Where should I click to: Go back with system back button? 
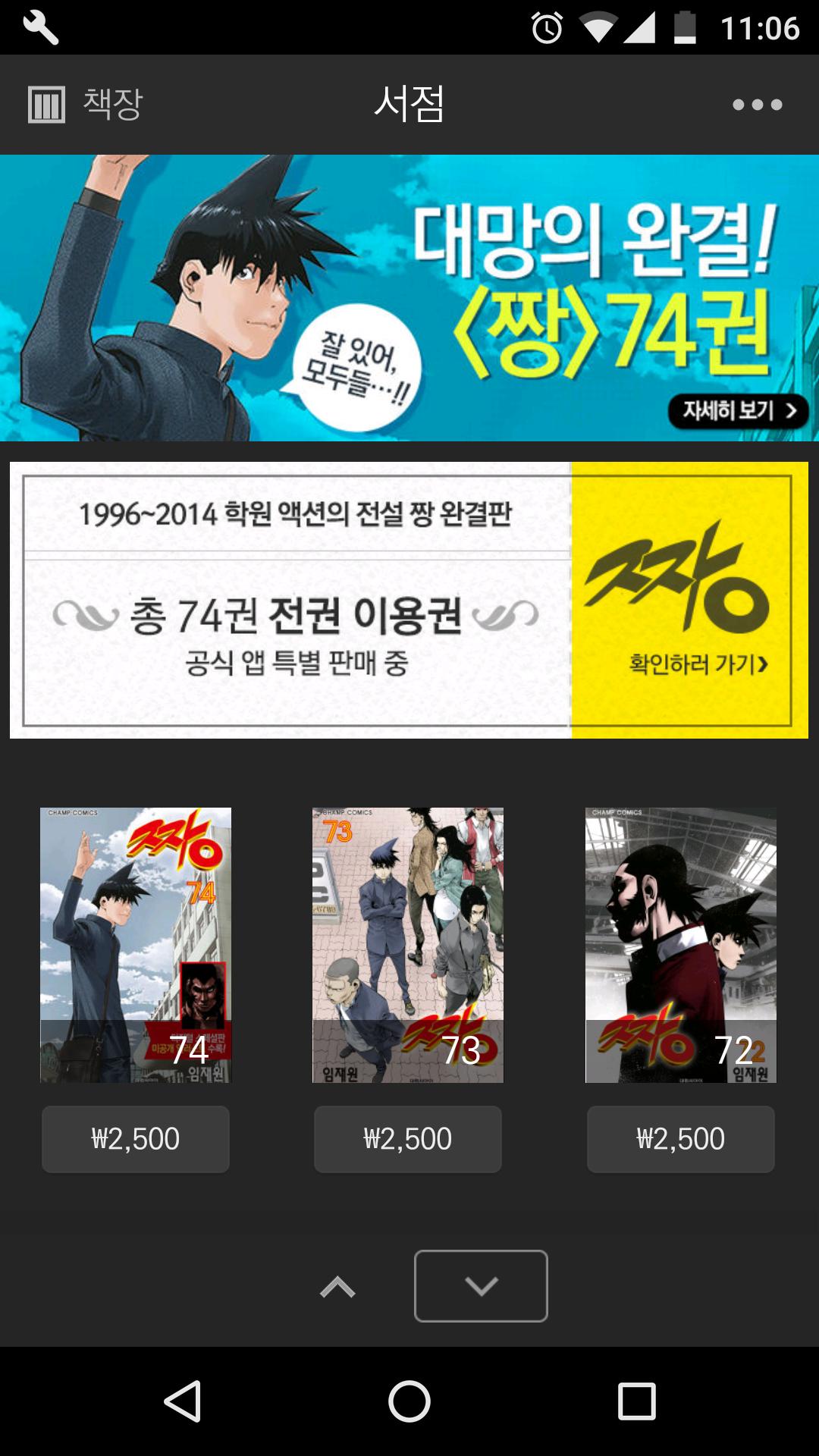click(x=182, y=1401)
